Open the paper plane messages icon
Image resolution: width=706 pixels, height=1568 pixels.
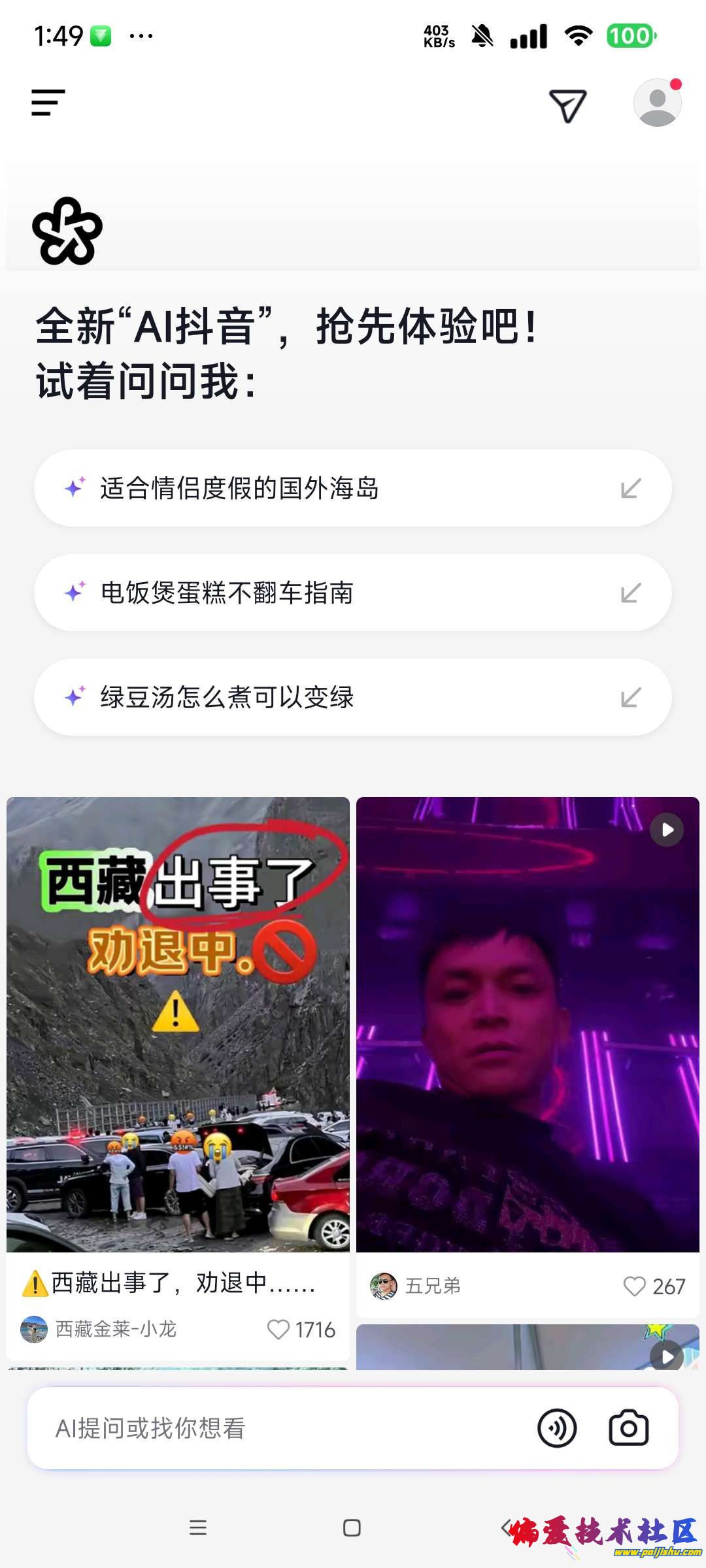click(567, 106)
